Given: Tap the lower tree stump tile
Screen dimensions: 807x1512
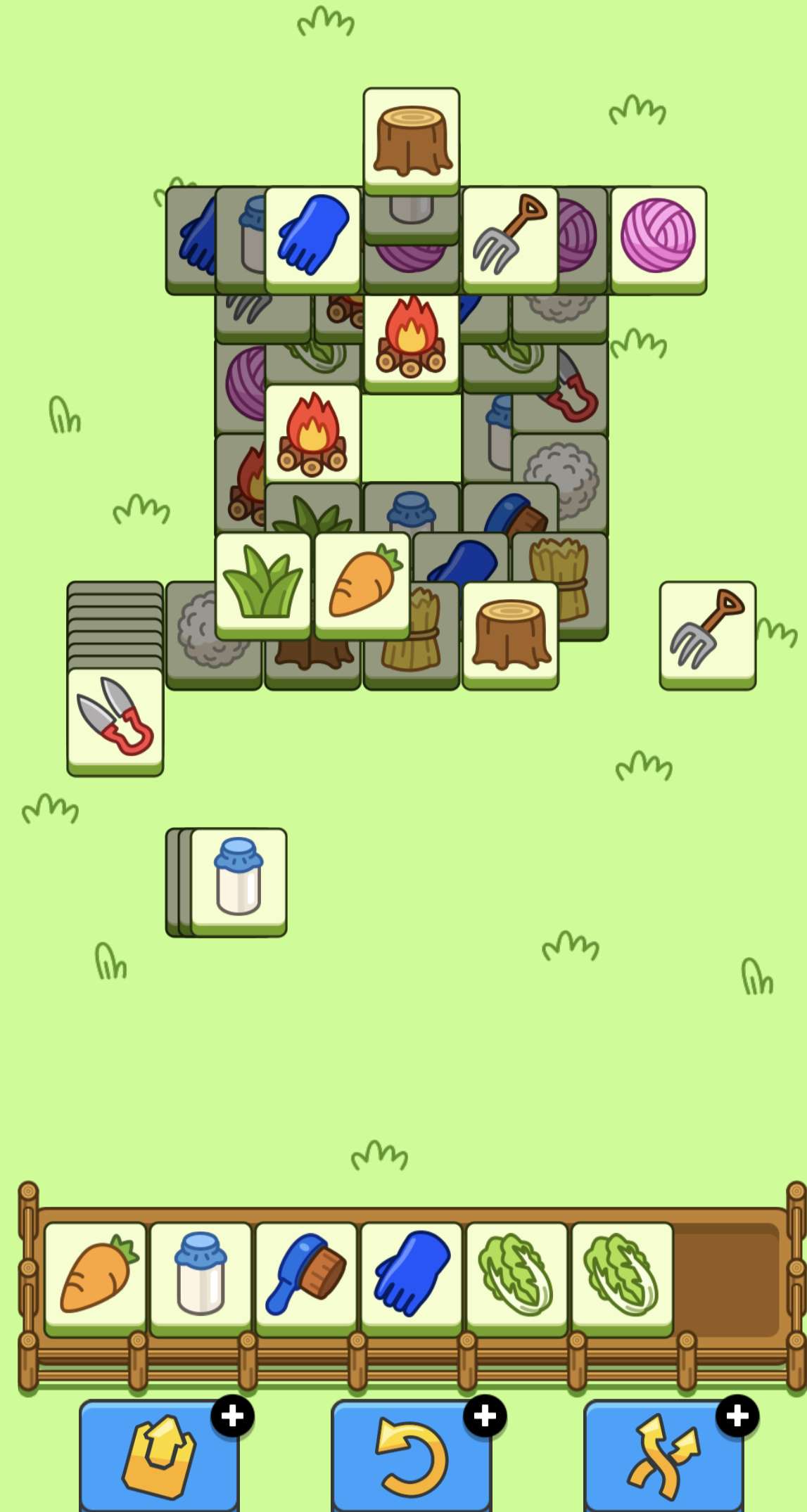Looking at the screenshot, I should tap(510, 633).
